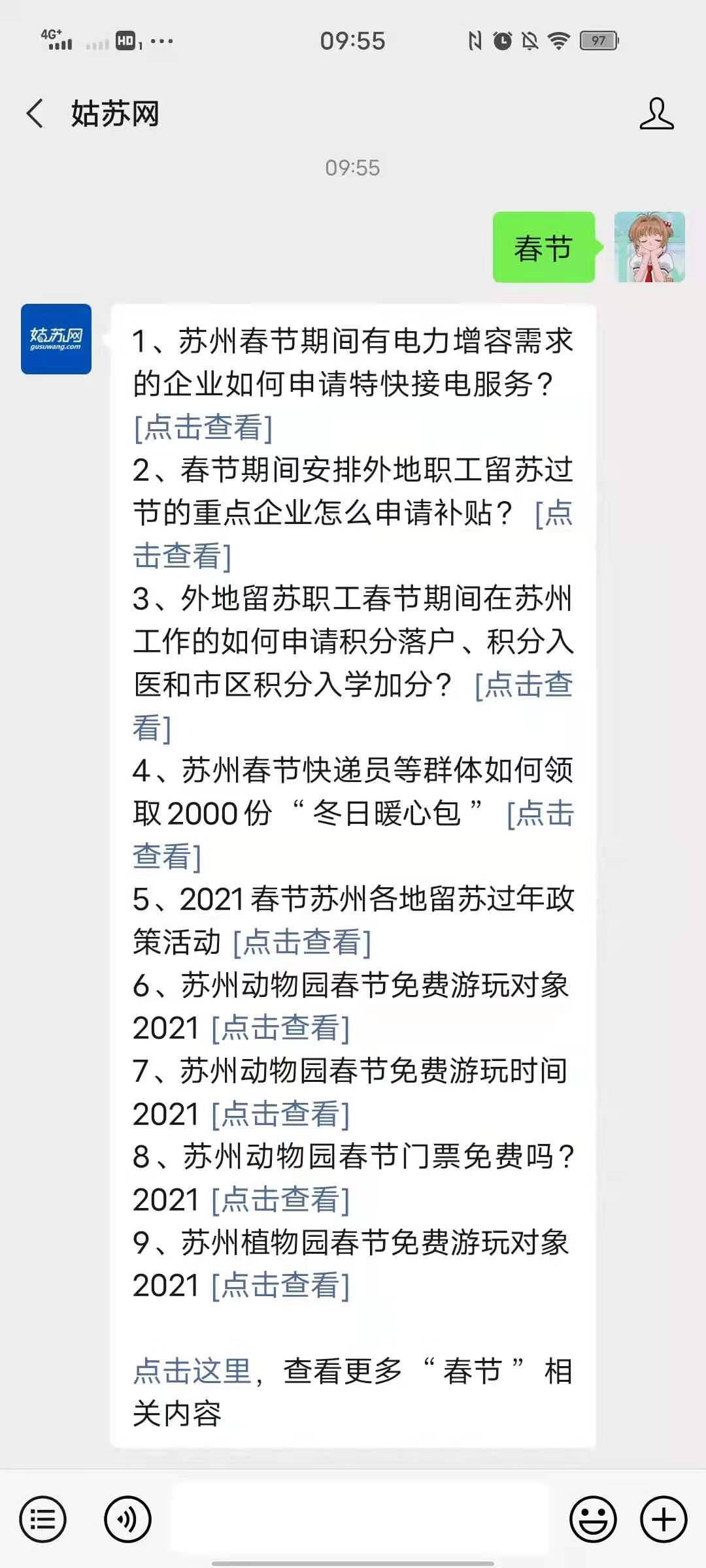Open 点击查看 for 留苏过年政策活动
This screenshot has height=1568, width=706.
point(302,942)
